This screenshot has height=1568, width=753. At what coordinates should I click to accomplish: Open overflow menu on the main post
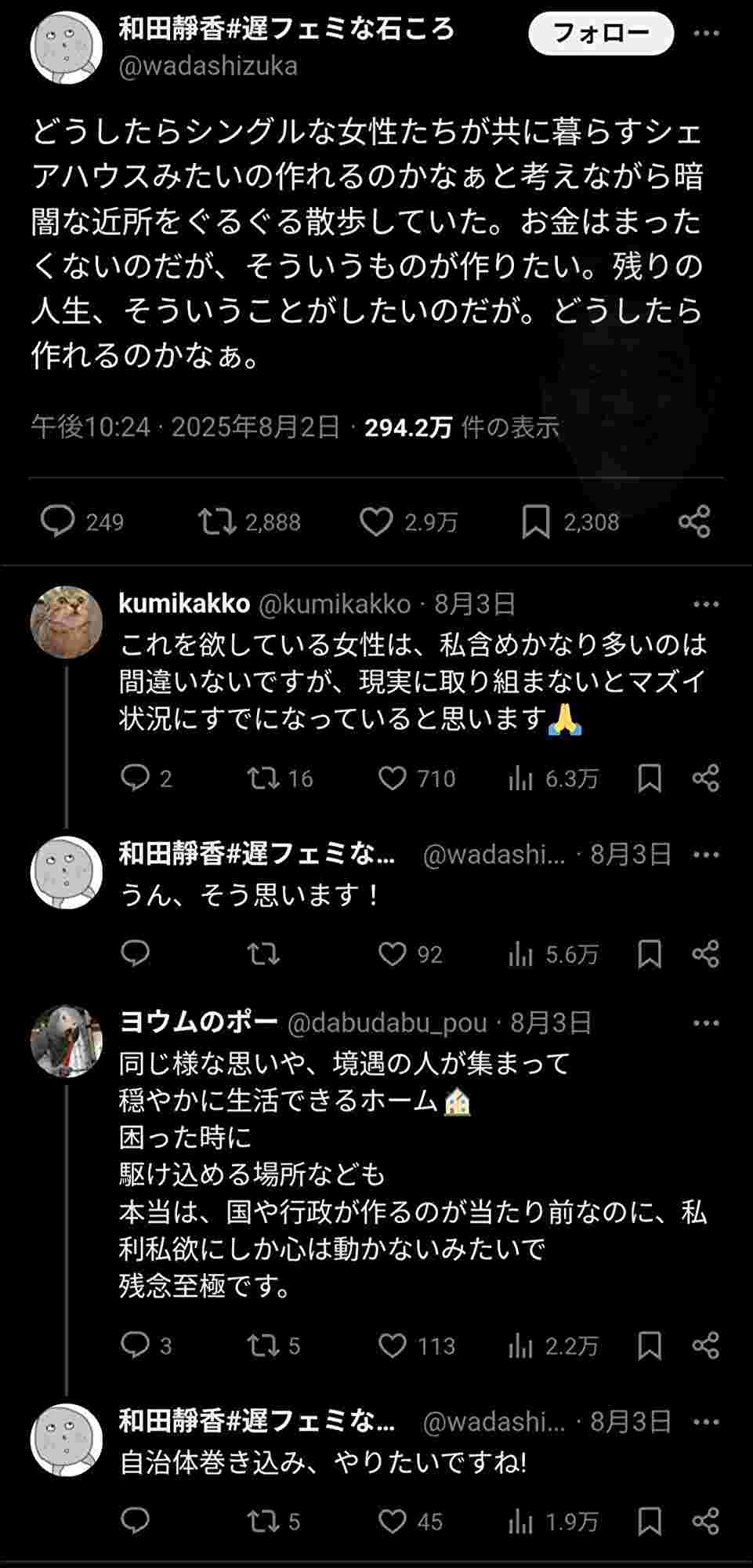707,33
